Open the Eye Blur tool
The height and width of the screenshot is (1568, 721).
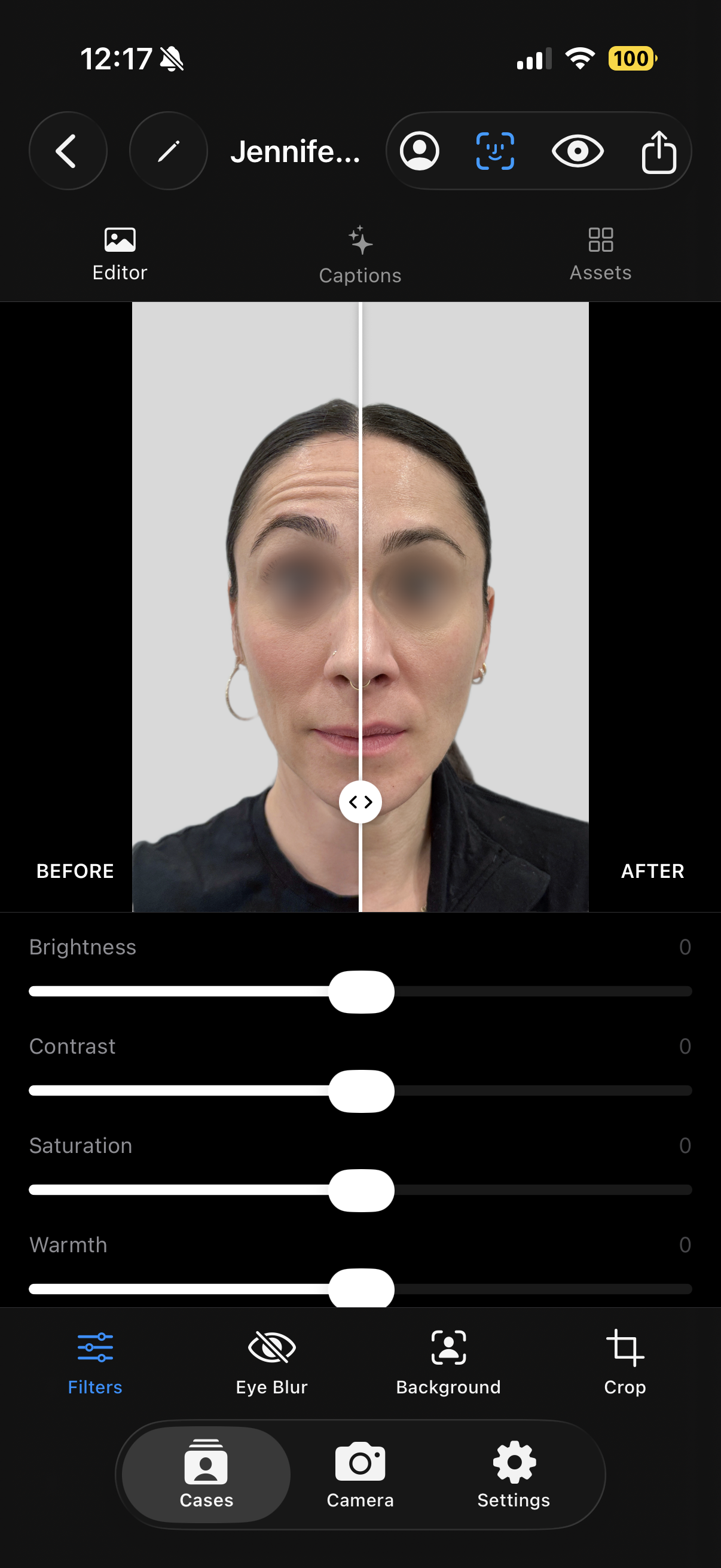coord(271,1362)
